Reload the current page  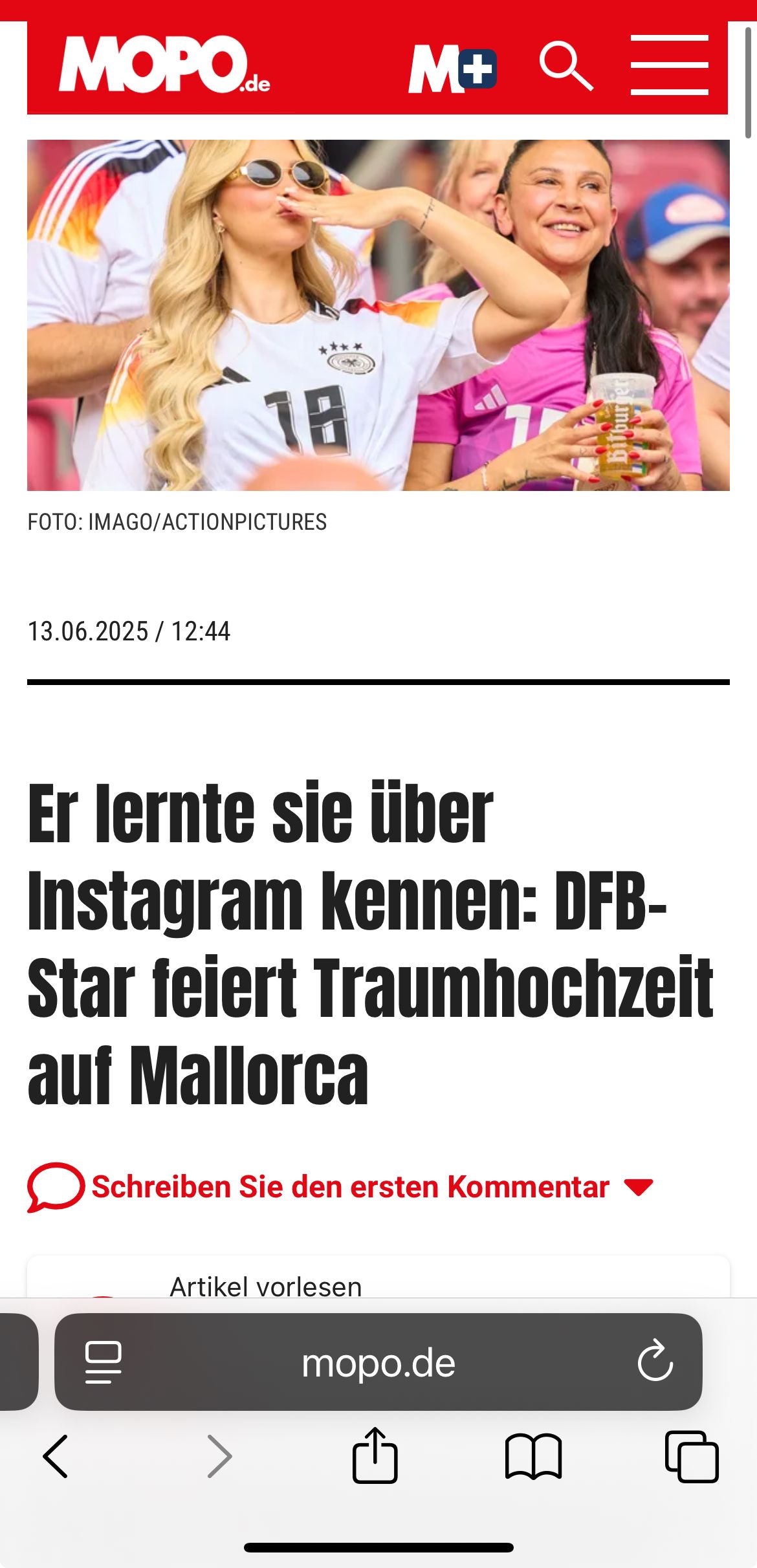(655, 1361)
